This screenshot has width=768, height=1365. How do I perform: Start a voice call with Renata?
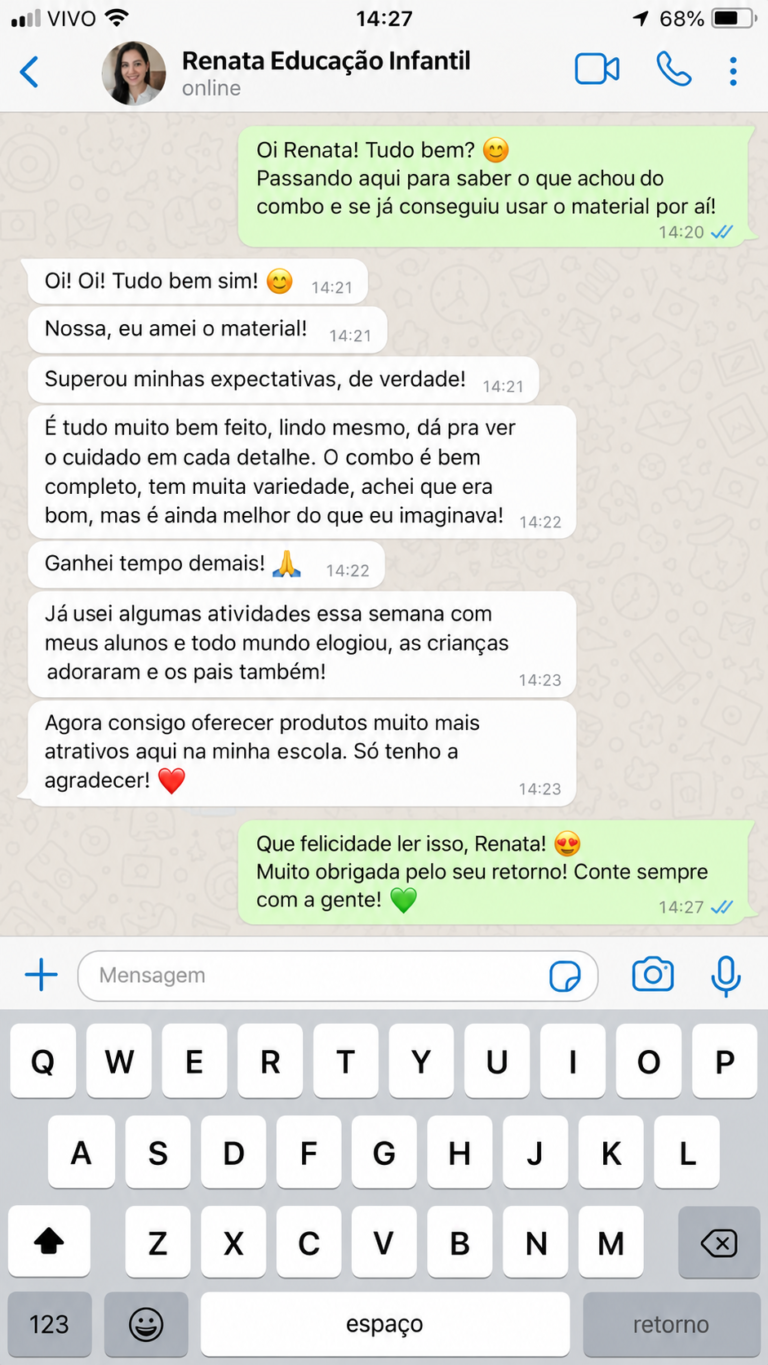tap(673, 69)
